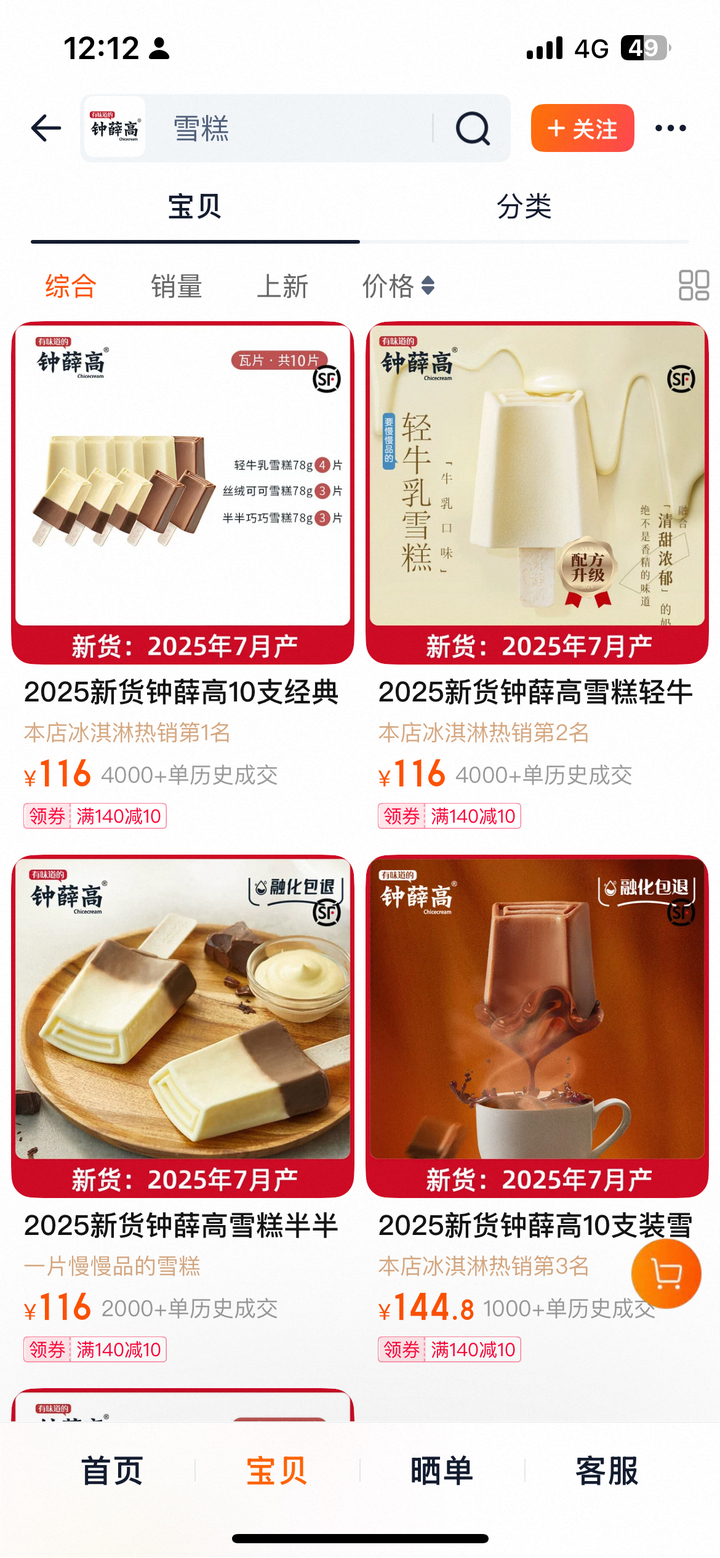This screenshot has width=720, height=1558.
Task: Go back using the arrow
Action: (46, 128)
